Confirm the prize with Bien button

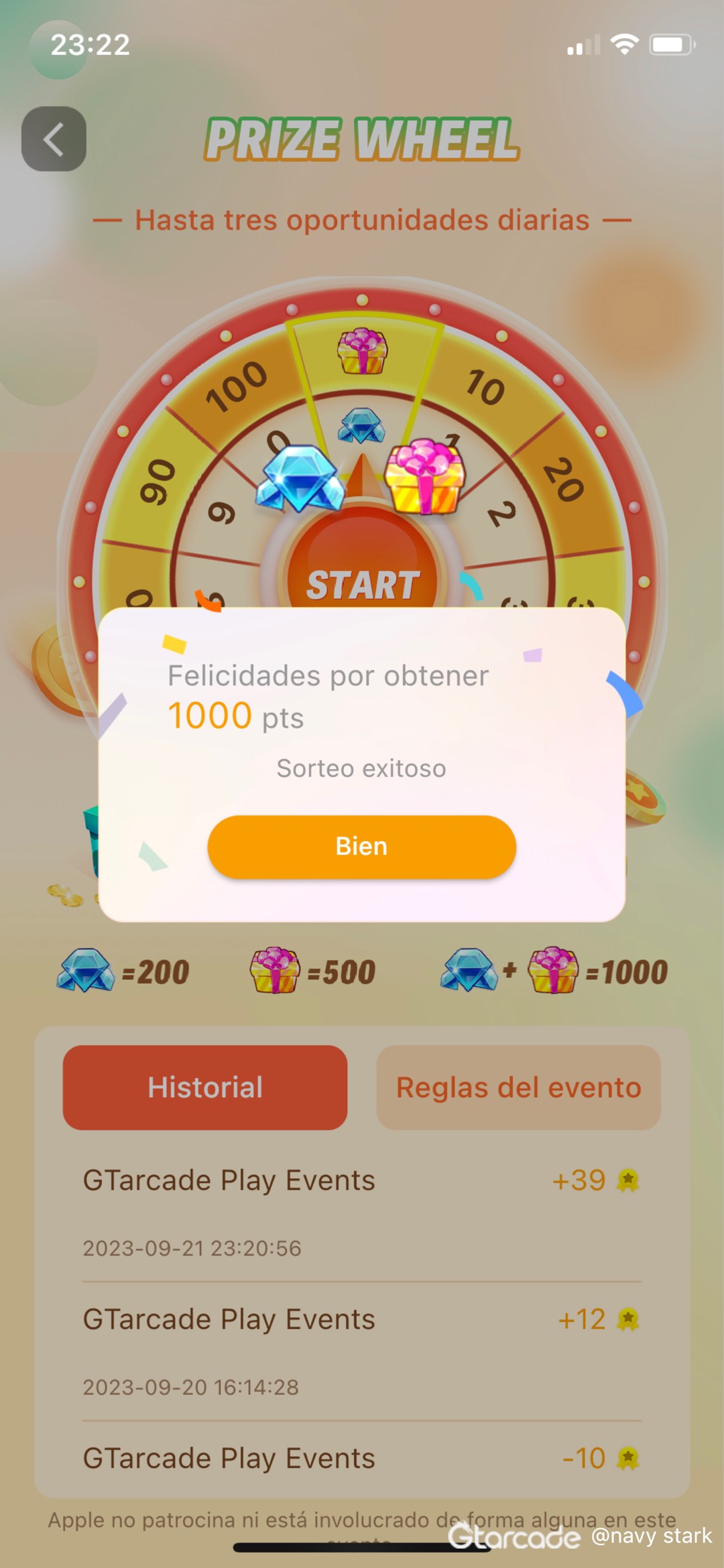[361, 846]
